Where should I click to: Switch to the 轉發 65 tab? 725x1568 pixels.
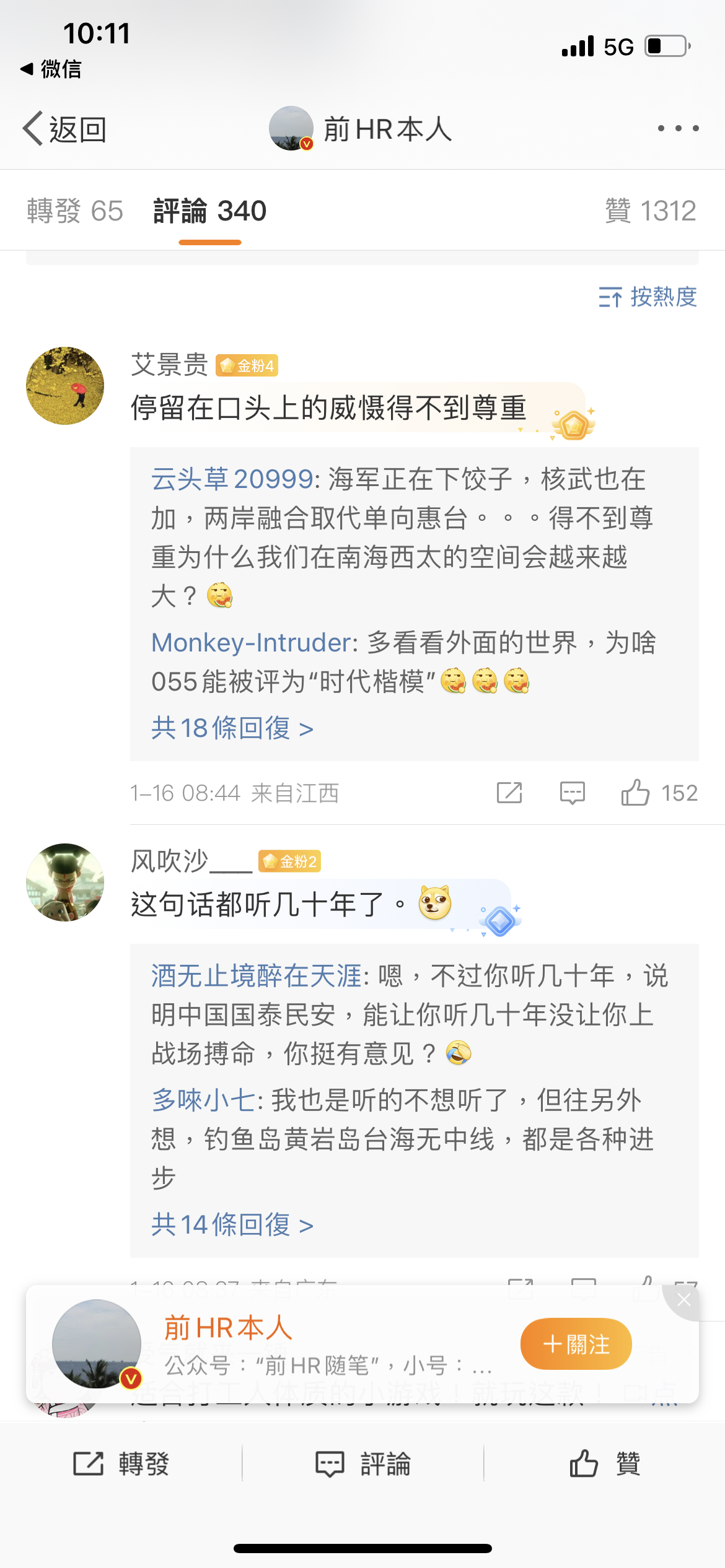[x=75, y=211]
